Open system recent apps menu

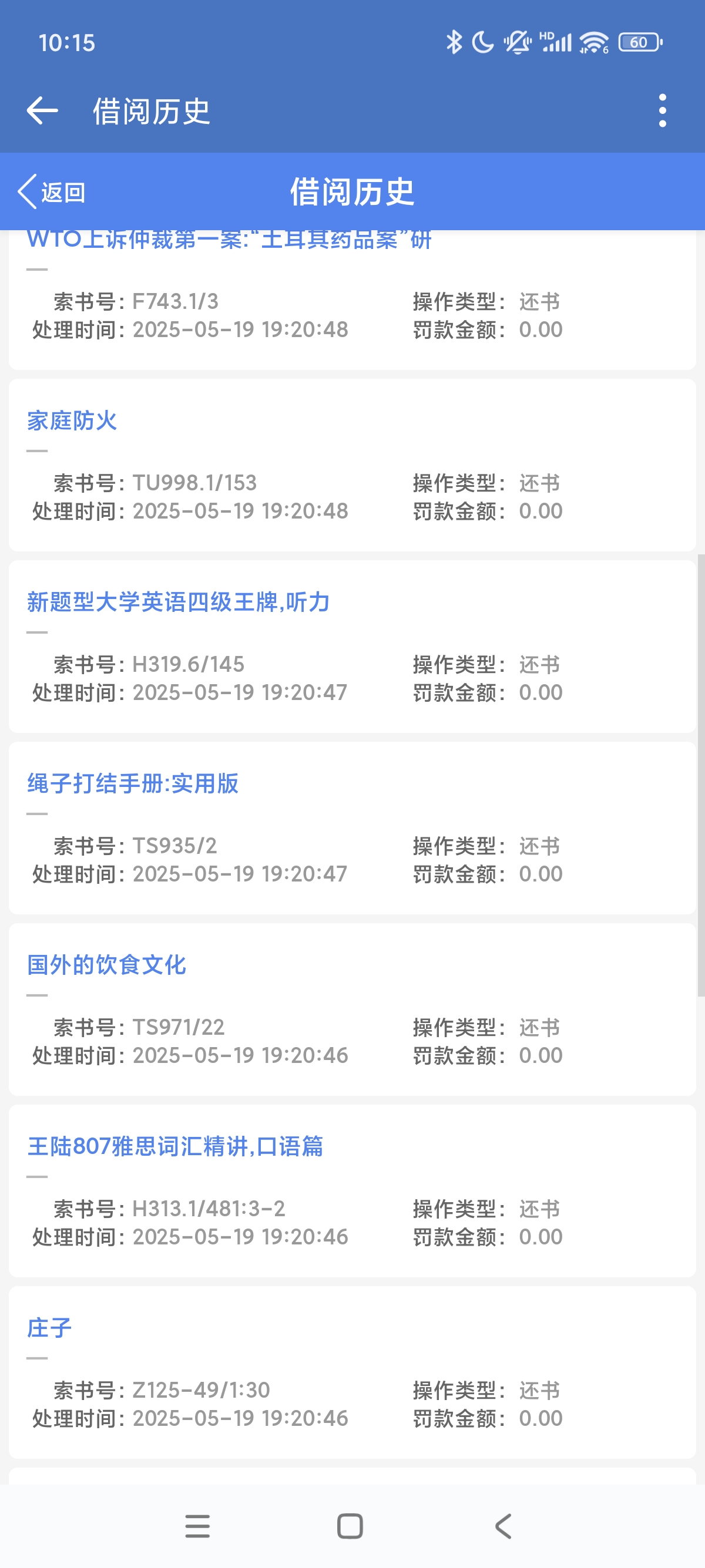(197, 1526)
